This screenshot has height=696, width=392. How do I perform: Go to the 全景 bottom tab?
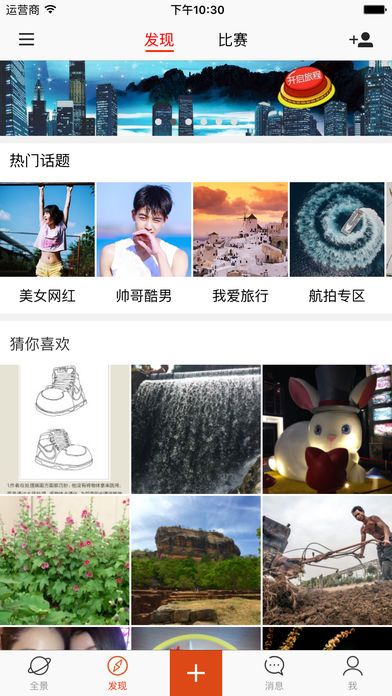pyautogui.click(x=39, y=674)
